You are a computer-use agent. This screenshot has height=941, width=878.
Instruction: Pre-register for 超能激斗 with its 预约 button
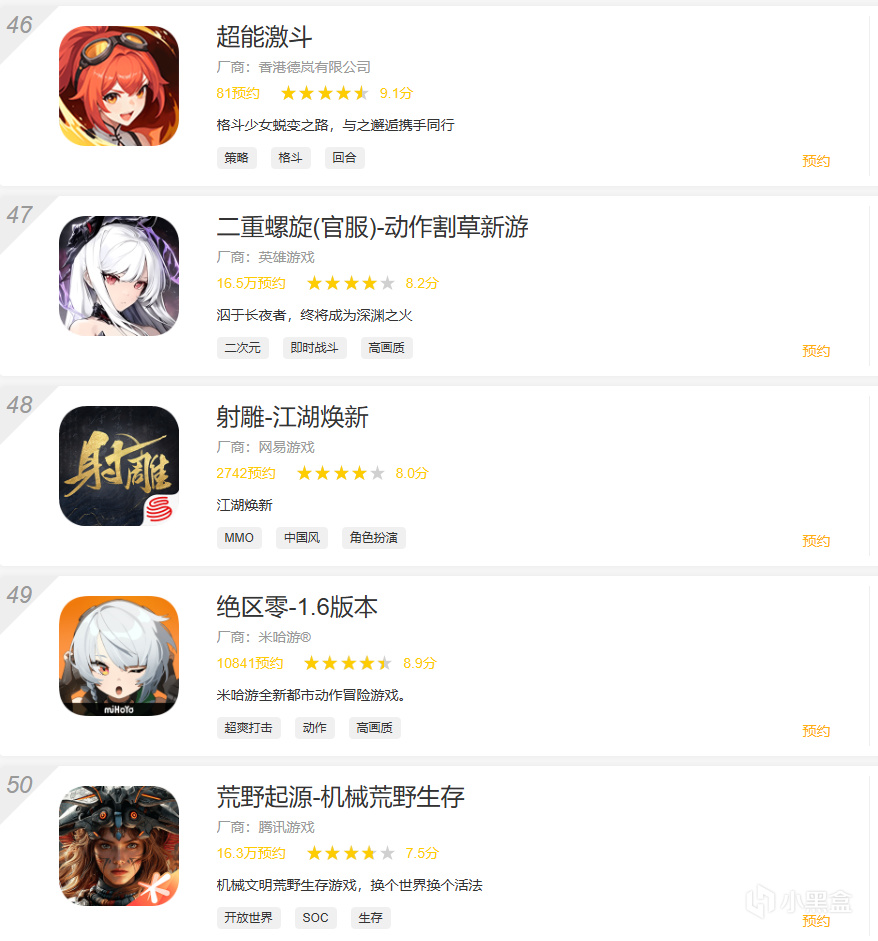816,161
